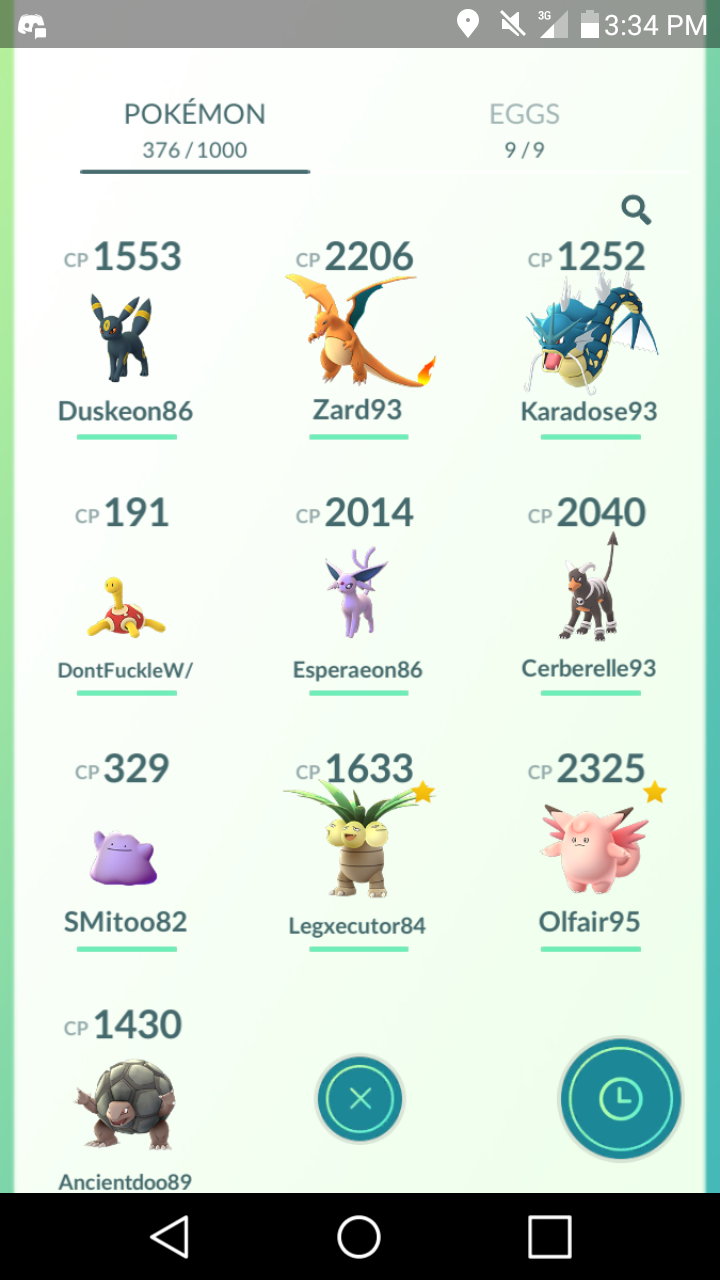
Task: Switch to the Eggs tab
Action: tap(524, 131)
